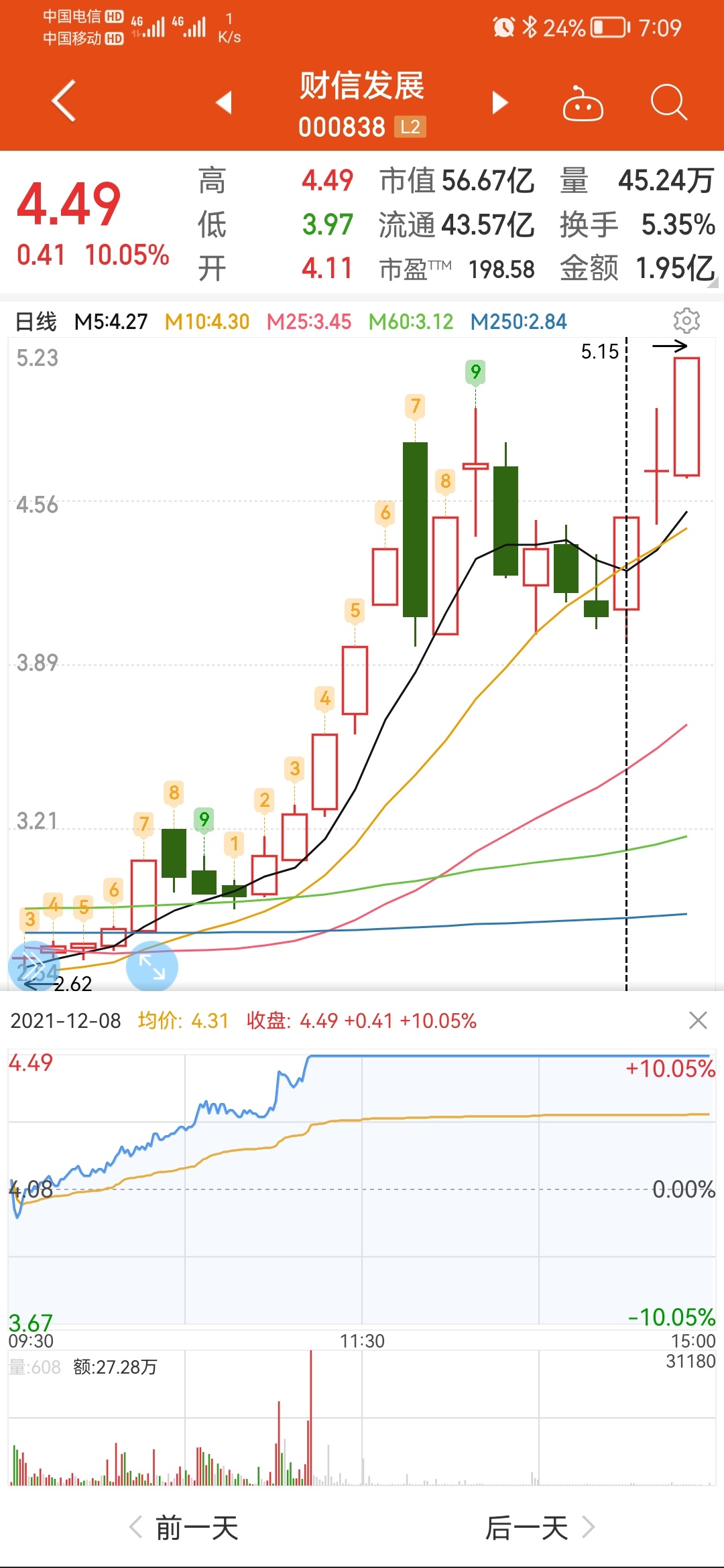Go to next day via 后一天
The height and width of the screenshot is (1568, 724).
click(x=539, y=1528)
